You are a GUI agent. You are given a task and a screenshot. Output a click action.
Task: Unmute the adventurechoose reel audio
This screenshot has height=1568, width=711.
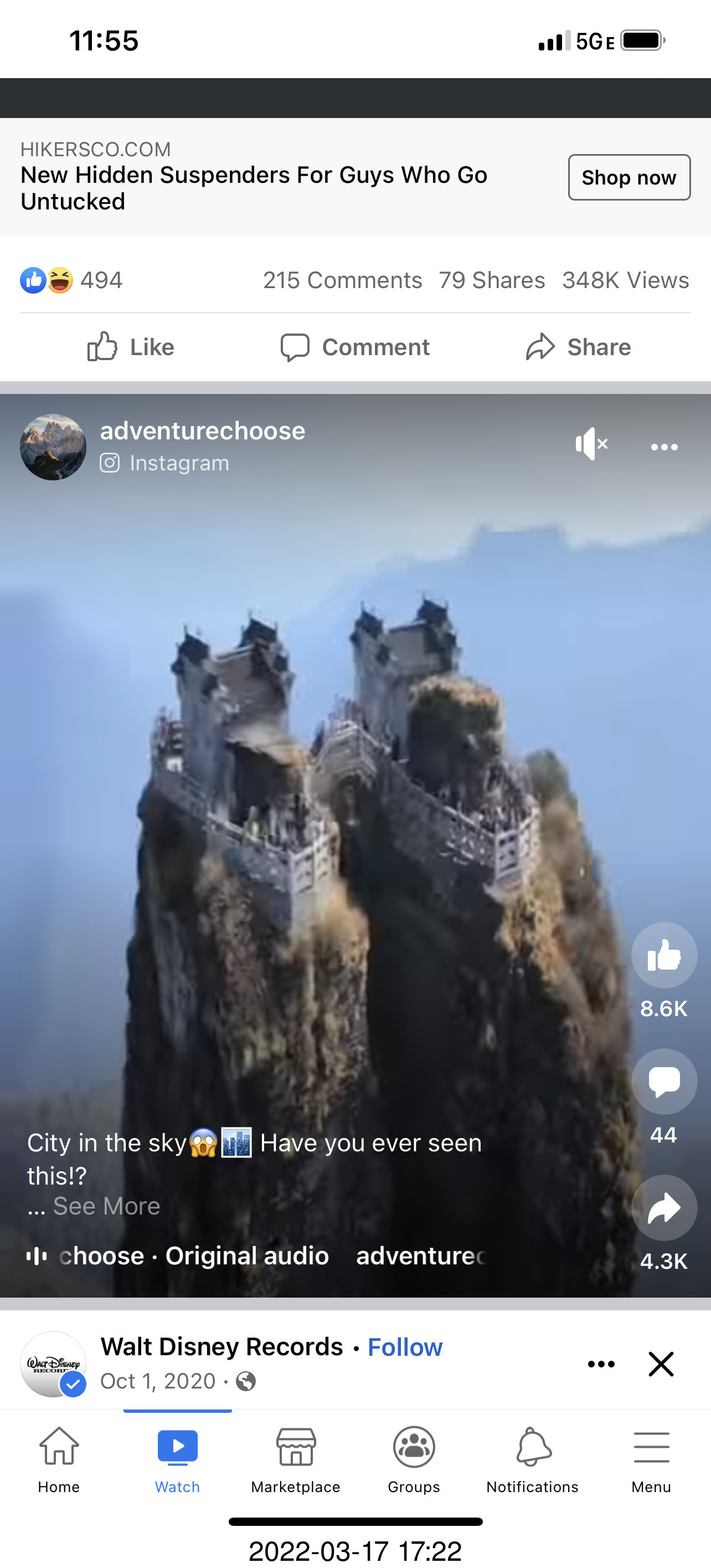[591, 444]
